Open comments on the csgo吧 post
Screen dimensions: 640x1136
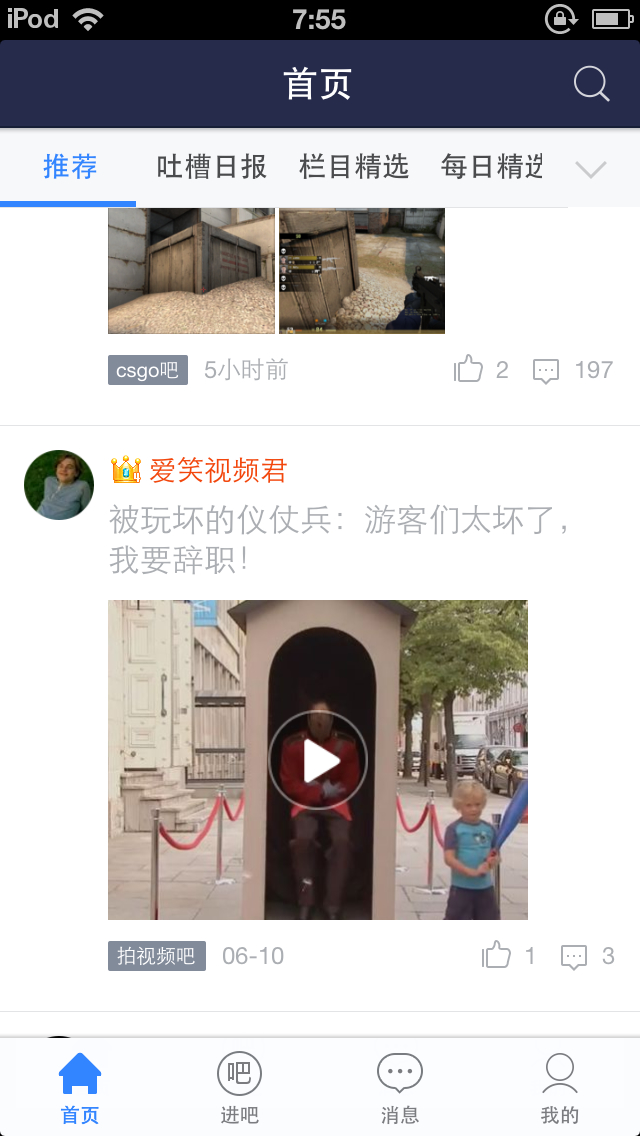click(573, 370)
